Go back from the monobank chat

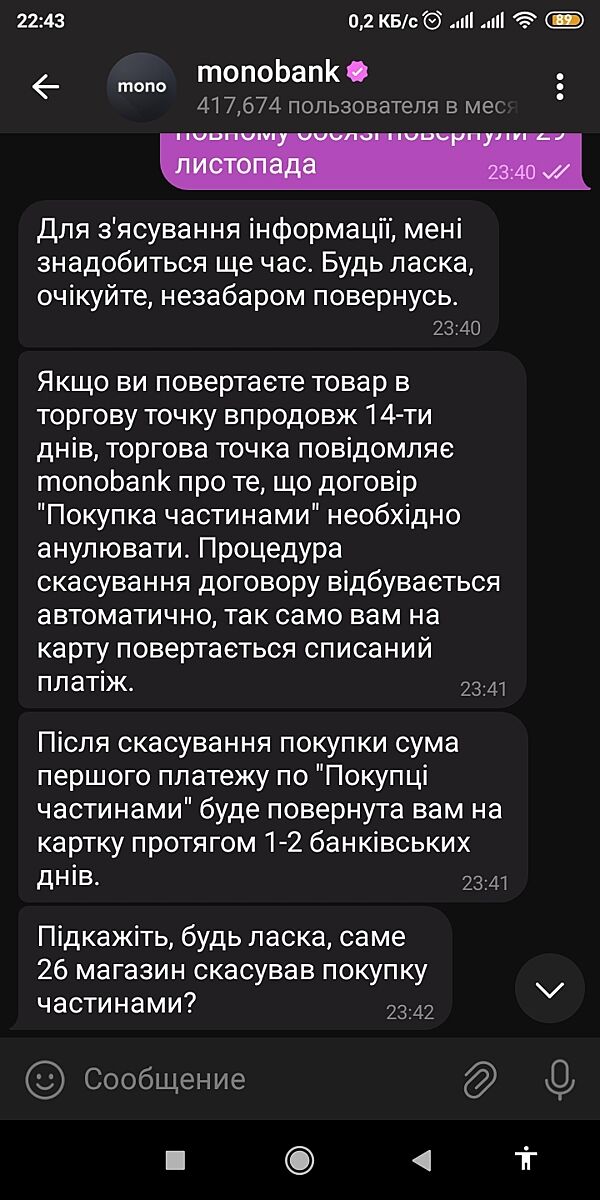46,87
